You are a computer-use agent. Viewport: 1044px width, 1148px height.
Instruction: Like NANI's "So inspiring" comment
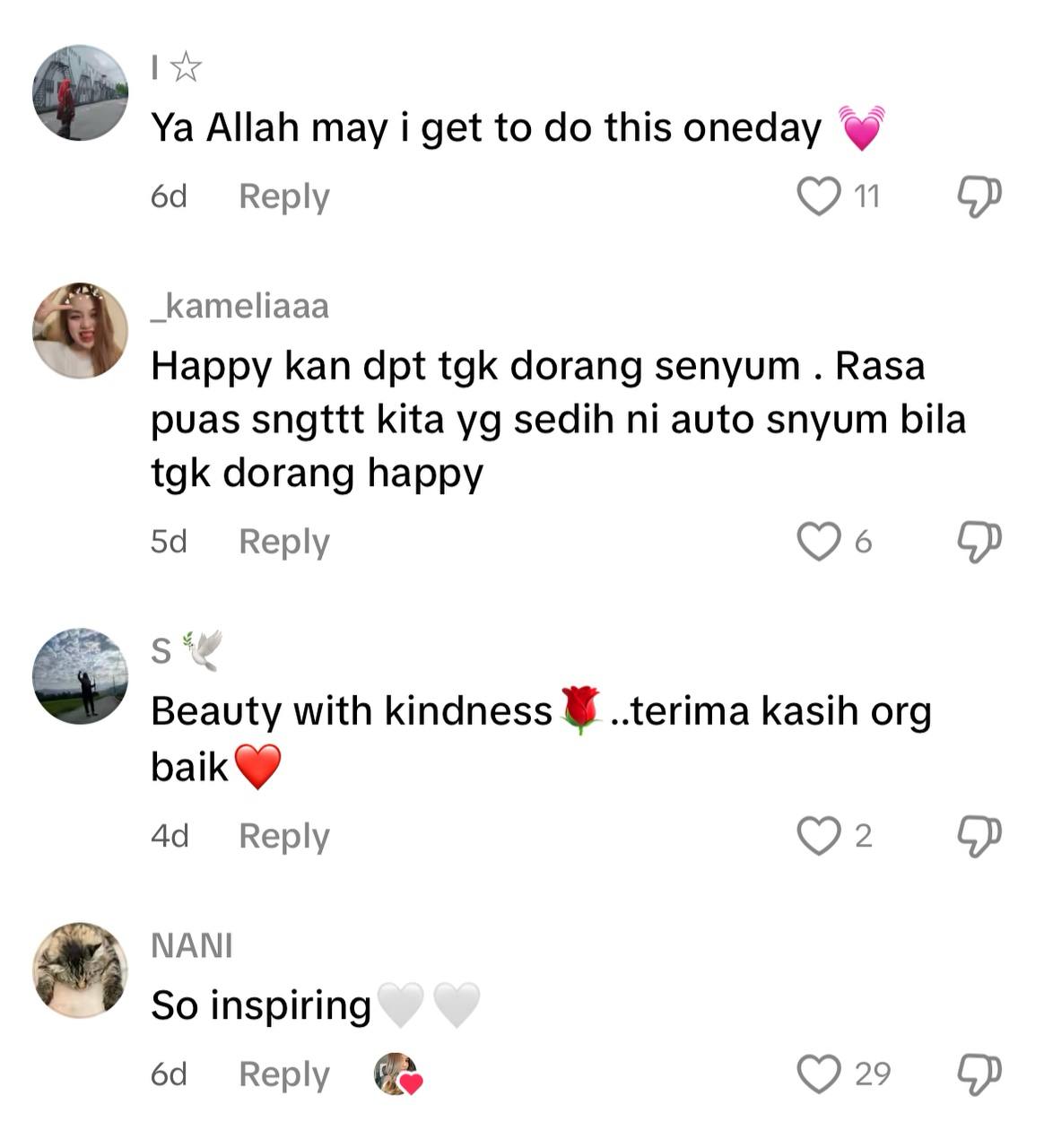coord(819,1074)
